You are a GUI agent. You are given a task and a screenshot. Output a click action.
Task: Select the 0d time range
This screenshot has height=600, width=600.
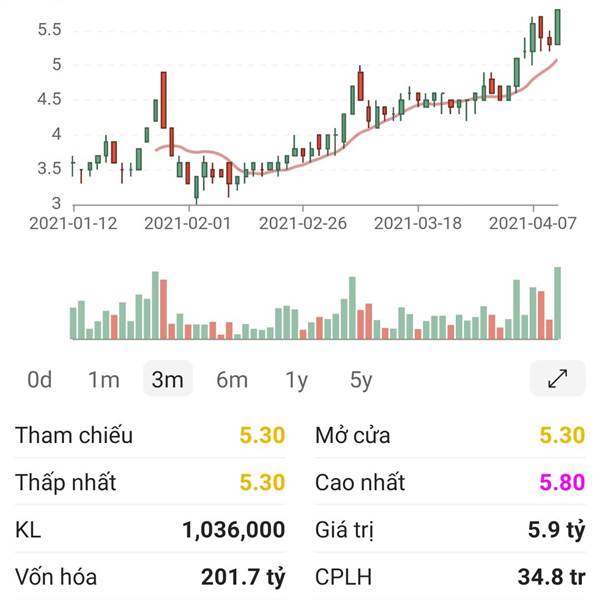(x=40, y=379)
